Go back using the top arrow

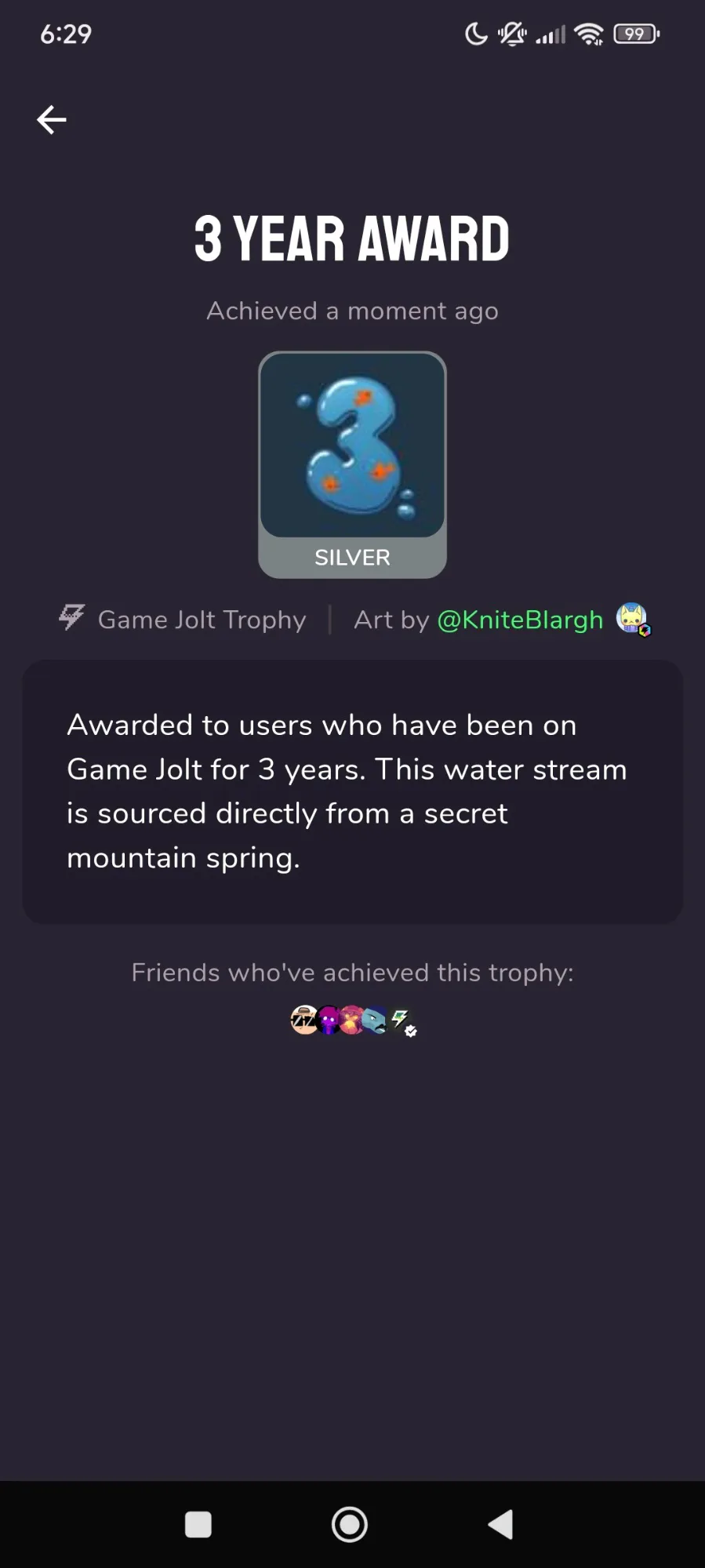point(52,120)
